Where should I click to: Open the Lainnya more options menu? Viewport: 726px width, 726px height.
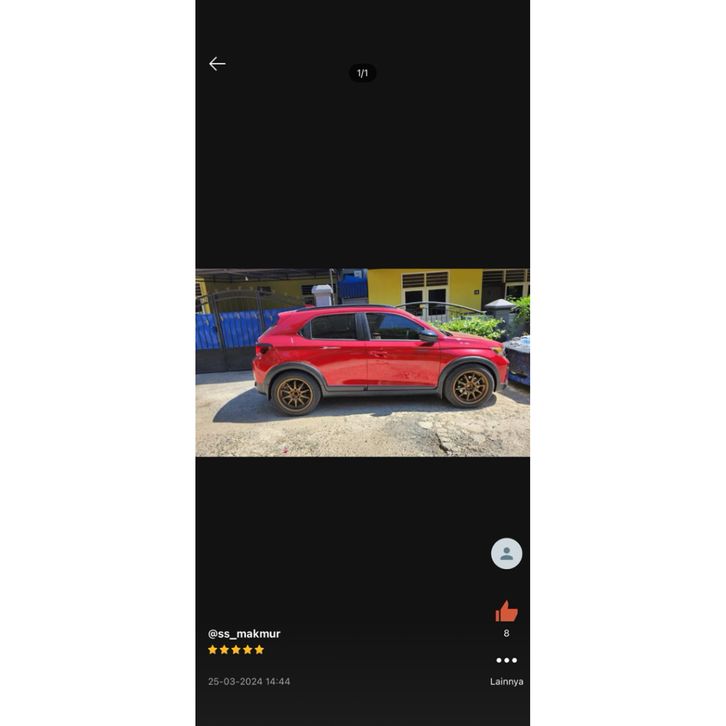point(506,661)
